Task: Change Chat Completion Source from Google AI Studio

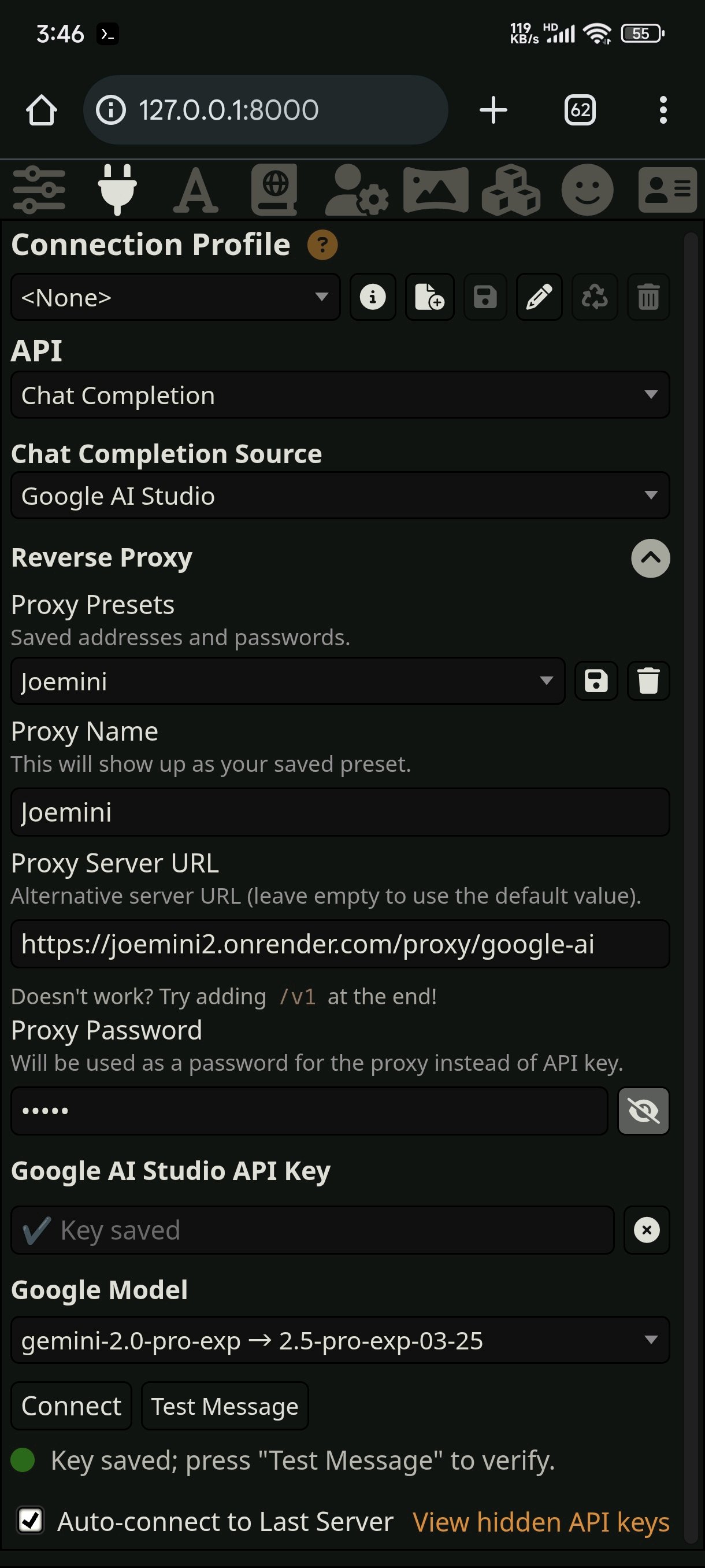Action: pyautogui.click(x=340, y=495)
